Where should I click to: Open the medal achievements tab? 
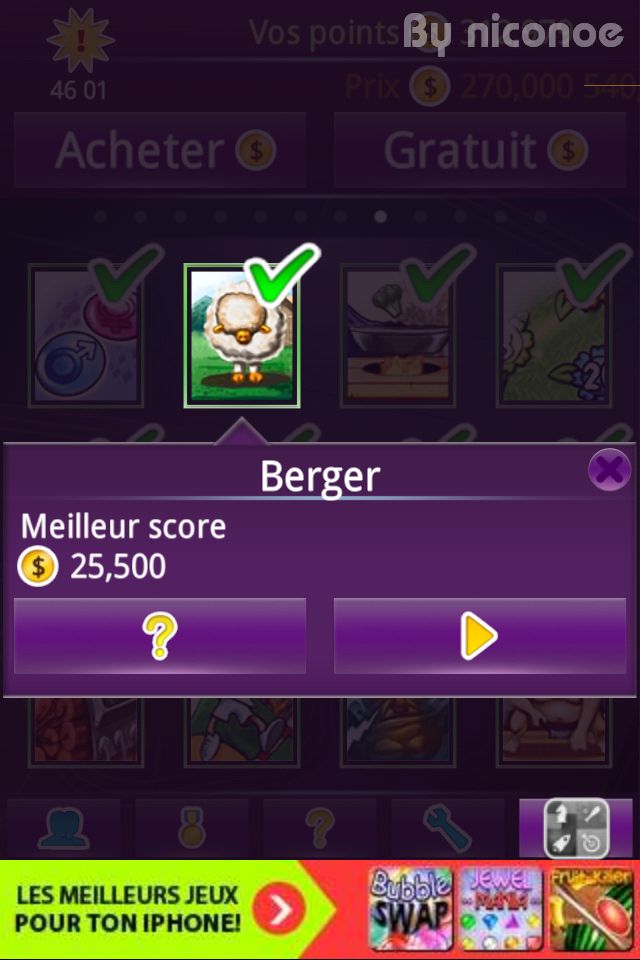pyautogui.click(x=192, y=828)
